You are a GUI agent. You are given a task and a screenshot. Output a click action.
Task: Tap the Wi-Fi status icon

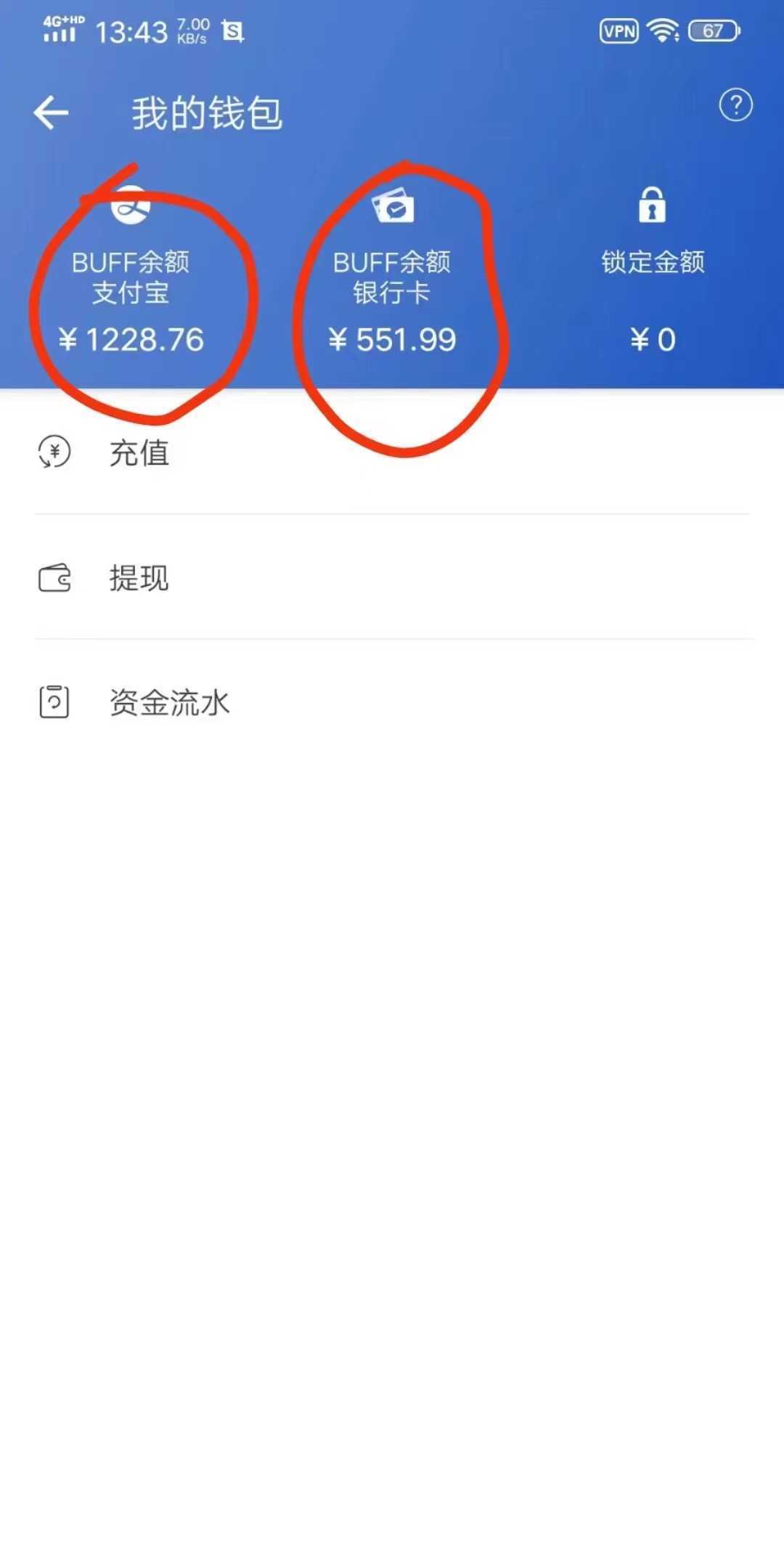pyautogui.click(x=663, y=30)
